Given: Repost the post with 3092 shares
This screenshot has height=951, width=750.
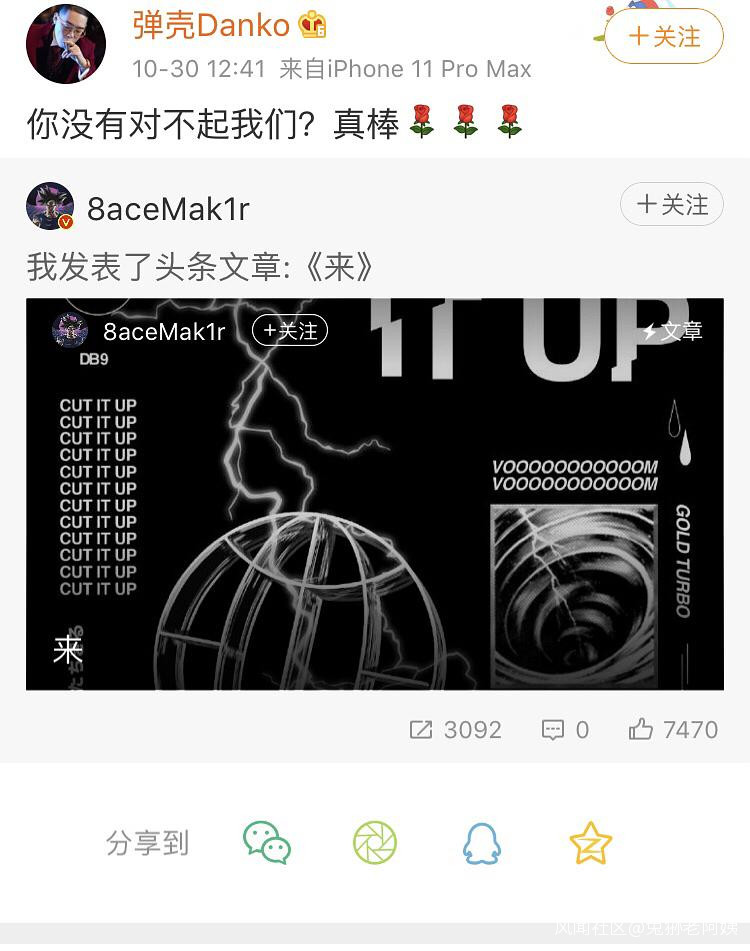Looking at the screenshot, I should point(456,730).
